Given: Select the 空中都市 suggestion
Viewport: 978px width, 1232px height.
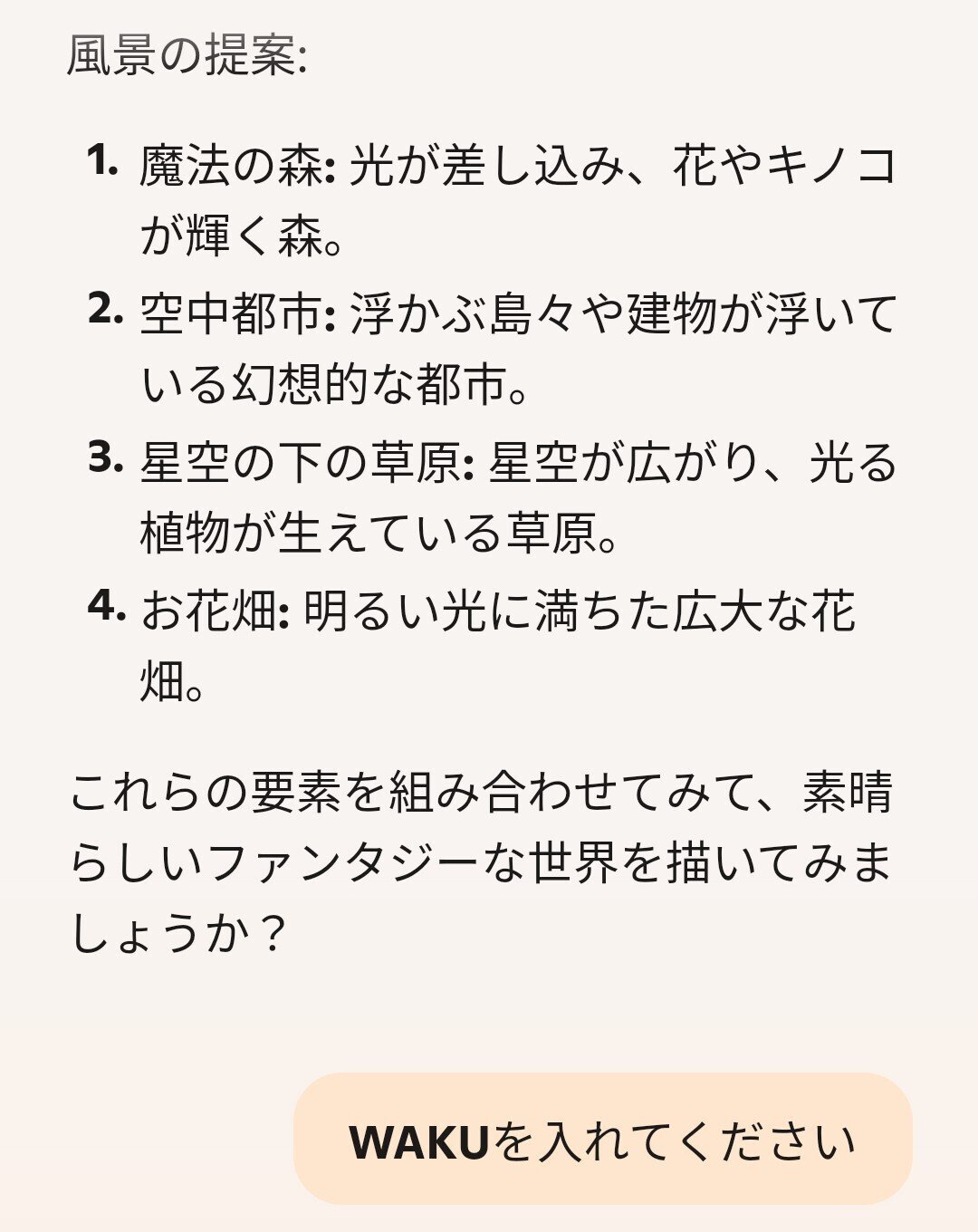Looking at the screenshot, I should [x=226, y=313].
